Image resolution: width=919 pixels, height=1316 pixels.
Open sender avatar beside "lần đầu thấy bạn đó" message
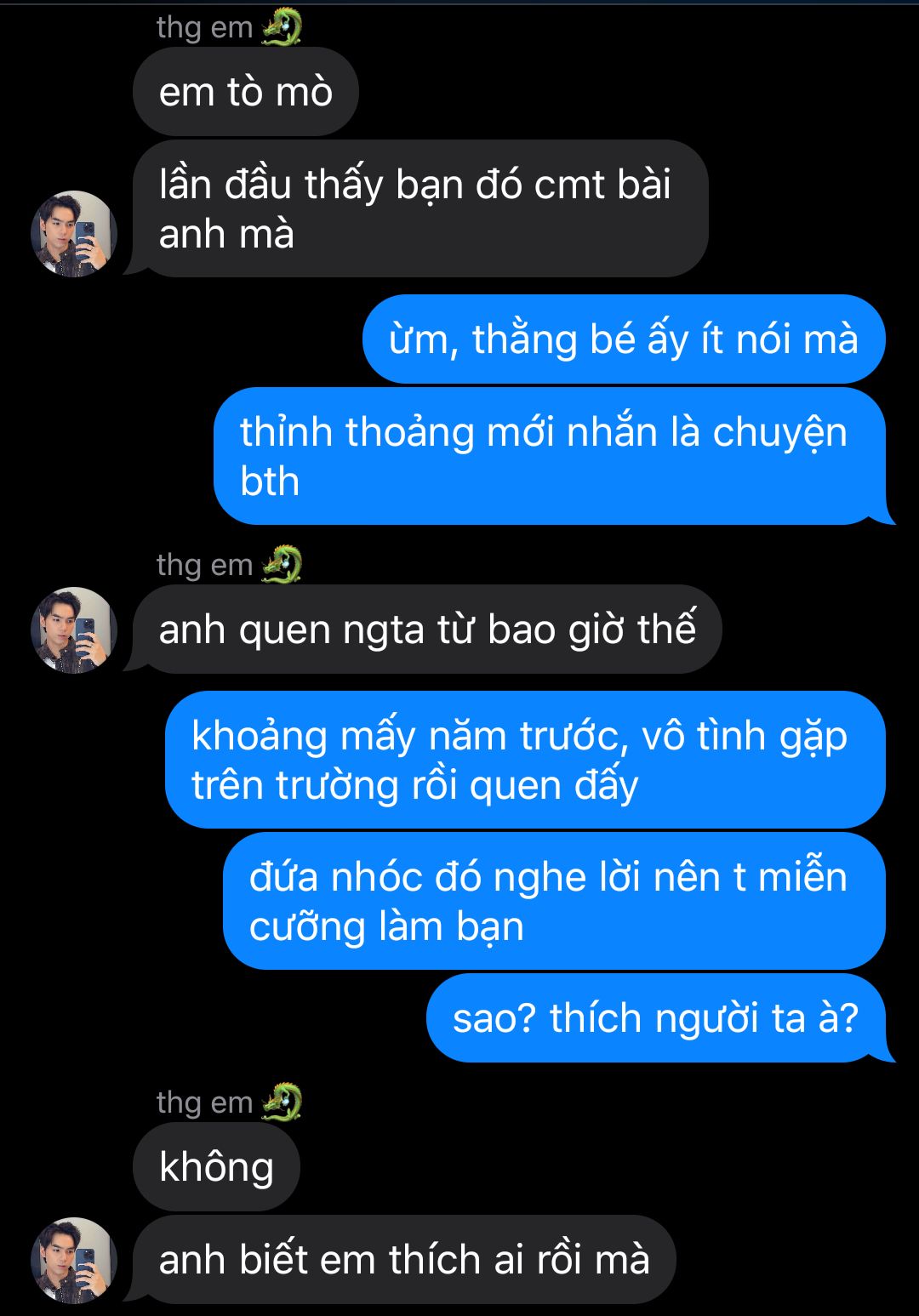73,234
